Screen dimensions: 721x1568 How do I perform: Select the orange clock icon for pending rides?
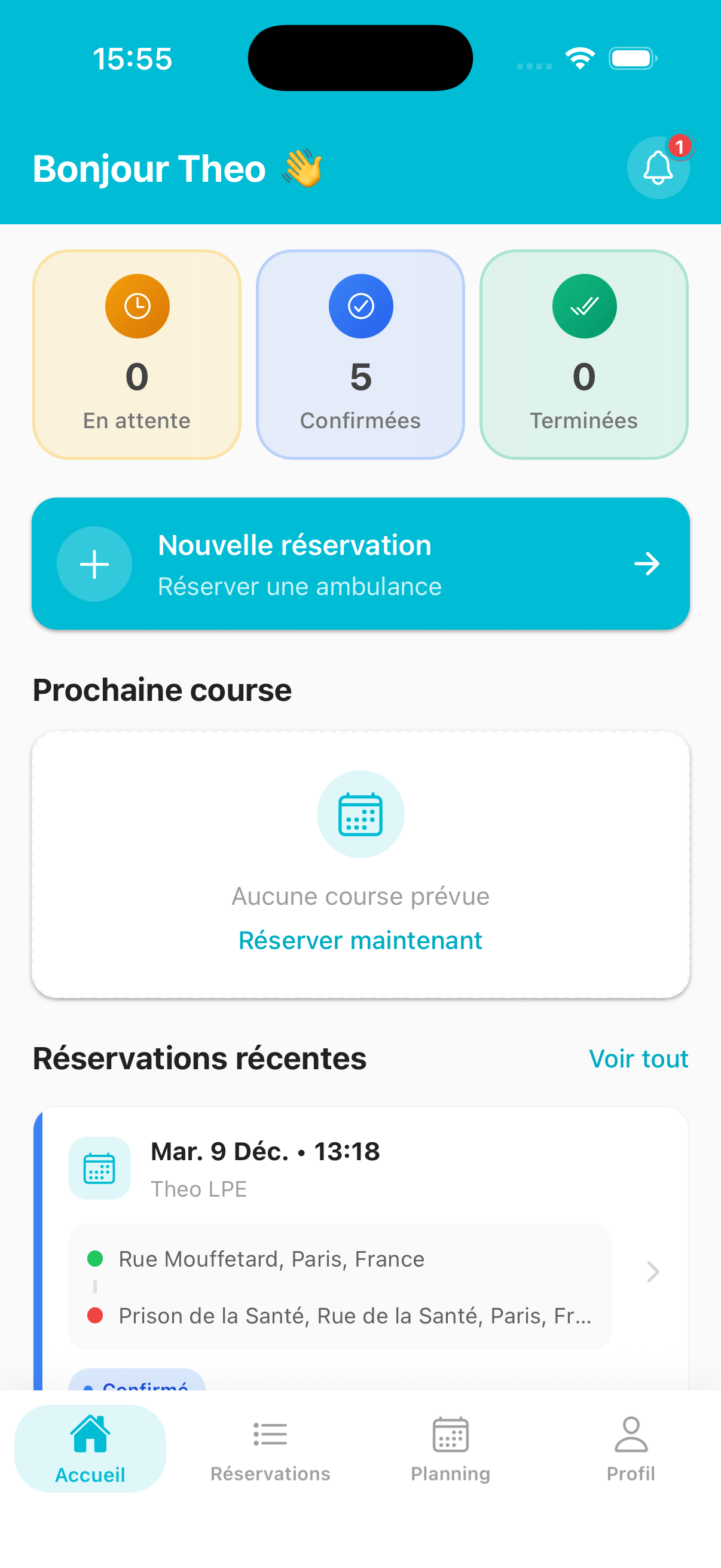137,306
